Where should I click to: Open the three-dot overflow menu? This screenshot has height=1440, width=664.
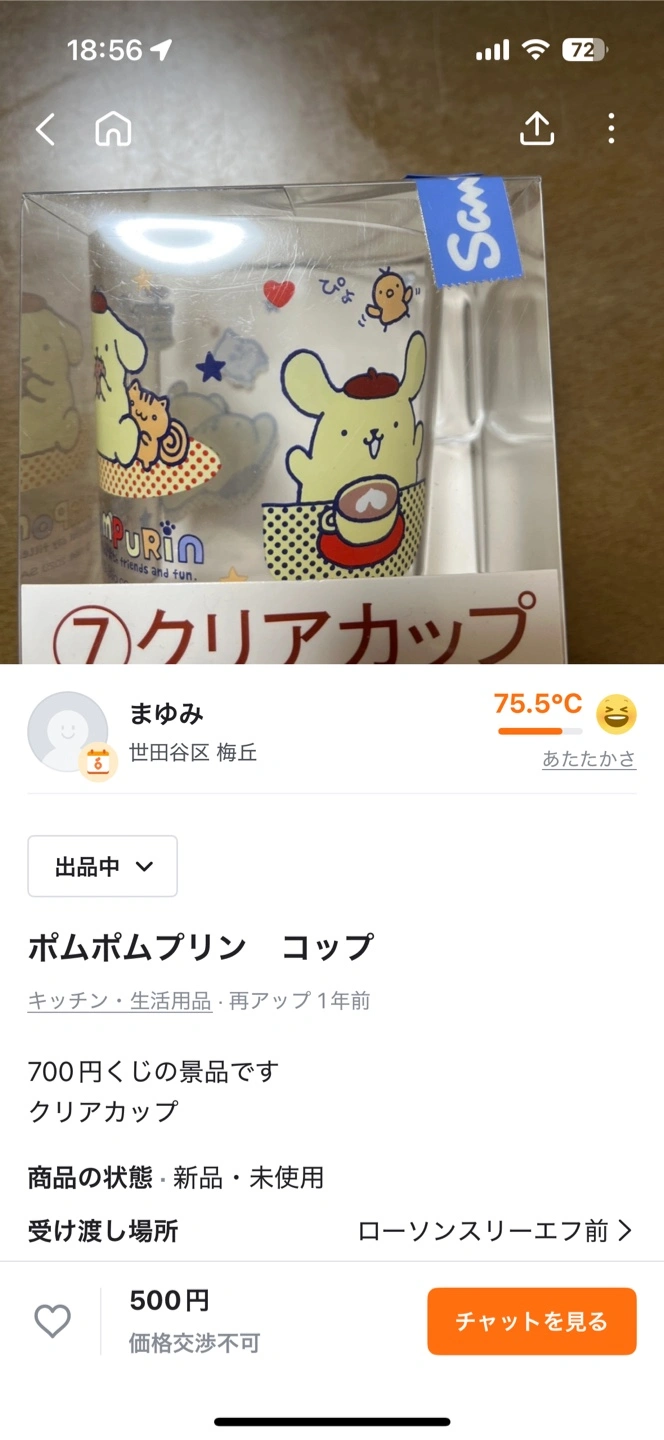click(611, 128)
